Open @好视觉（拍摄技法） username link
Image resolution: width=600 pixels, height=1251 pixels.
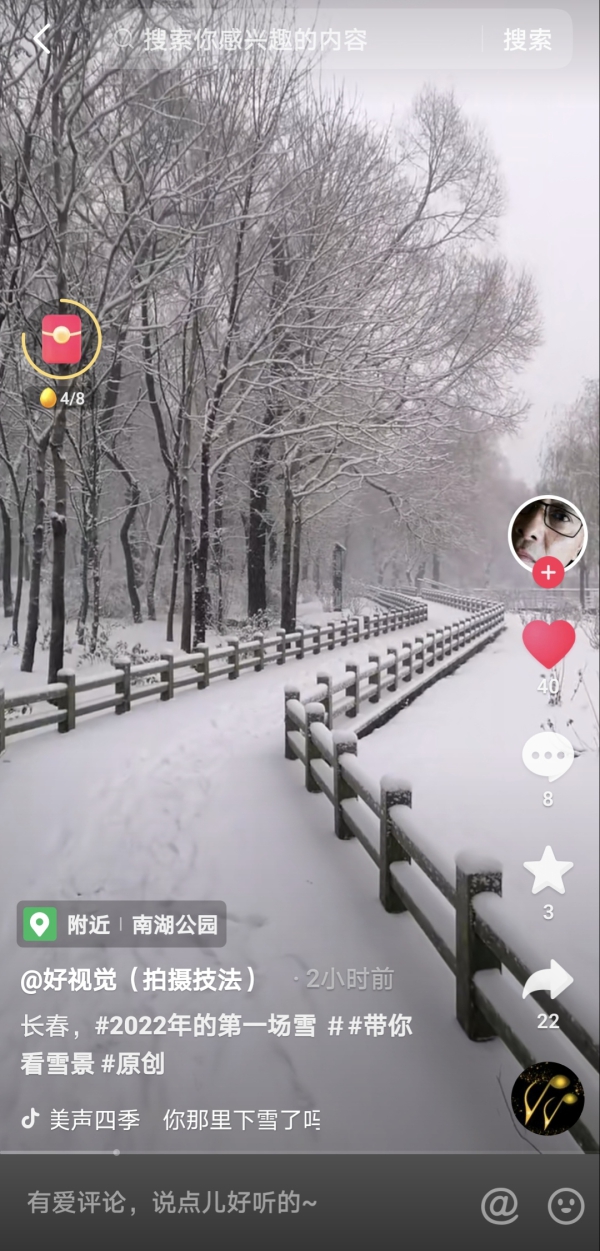139,980
